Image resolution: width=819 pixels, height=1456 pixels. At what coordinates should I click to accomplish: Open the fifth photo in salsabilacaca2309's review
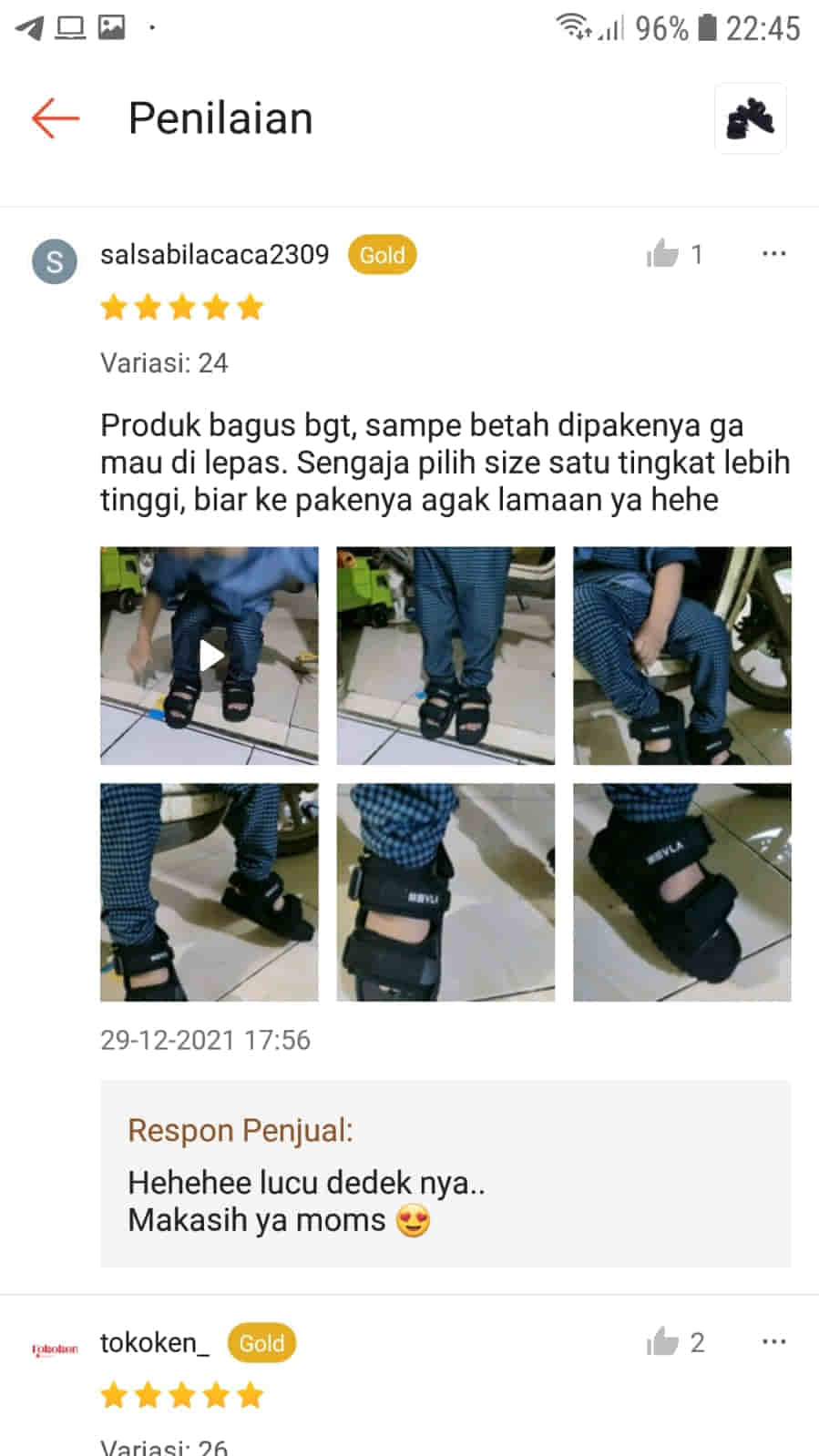(x=445, y=891)
